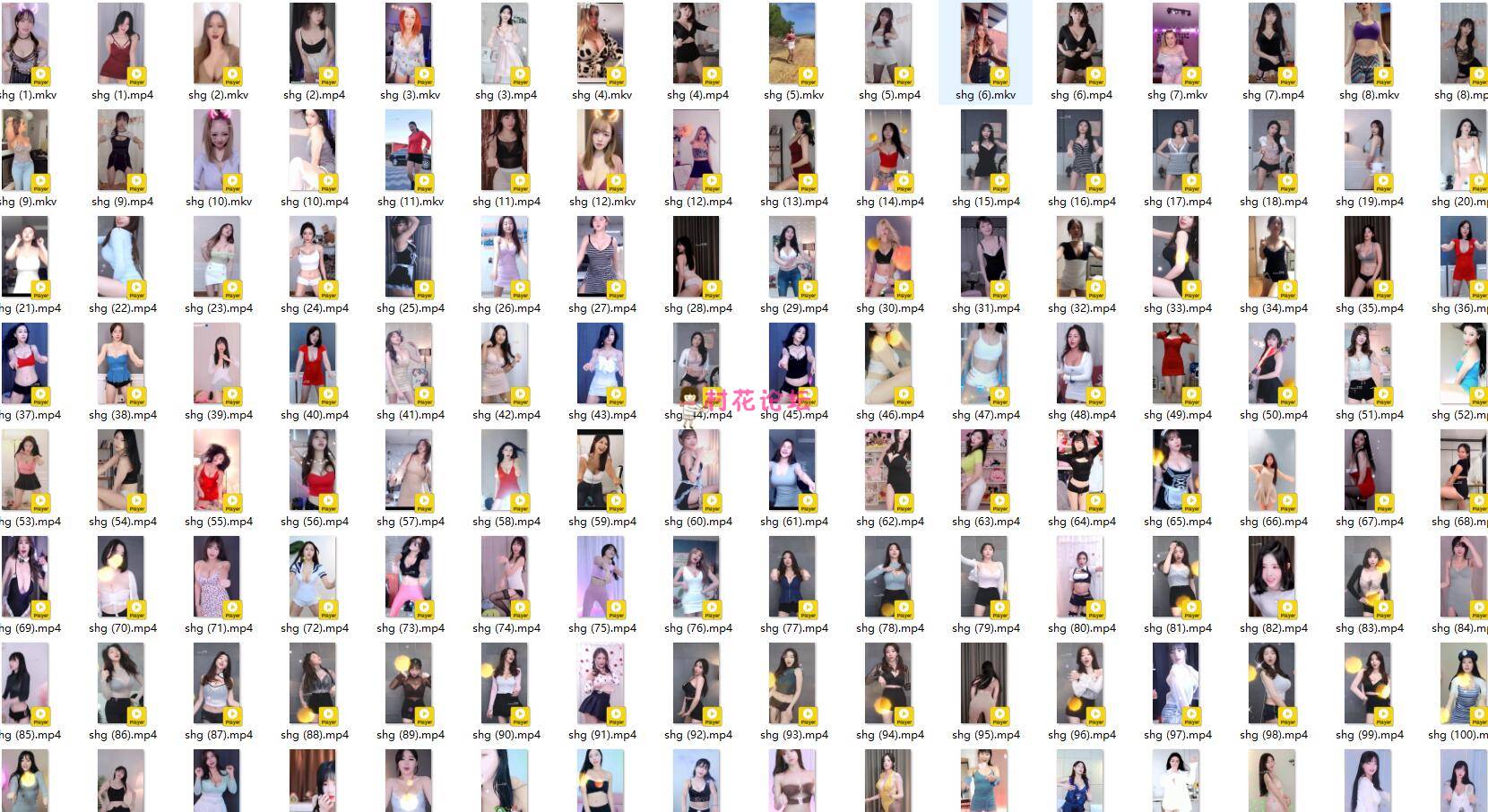
Task: Open shg (19).mp4 video
Action: [x=1368, y=151]
